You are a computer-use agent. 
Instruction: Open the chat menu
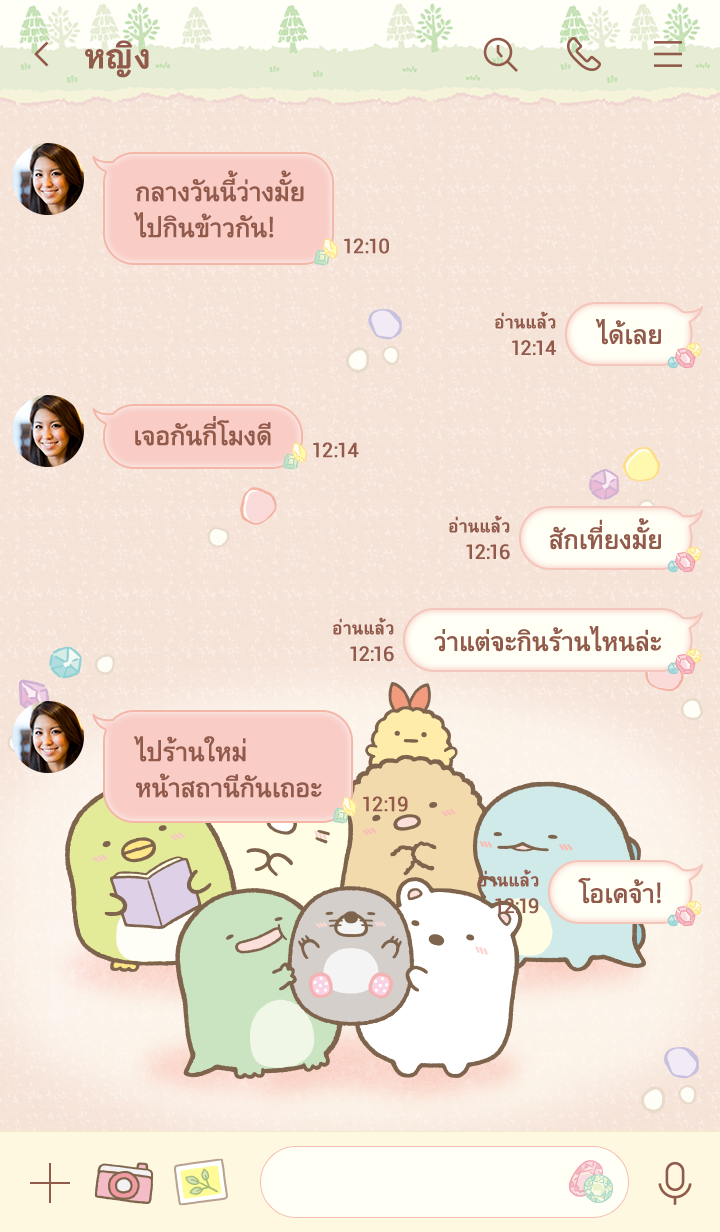click(667, 55)
